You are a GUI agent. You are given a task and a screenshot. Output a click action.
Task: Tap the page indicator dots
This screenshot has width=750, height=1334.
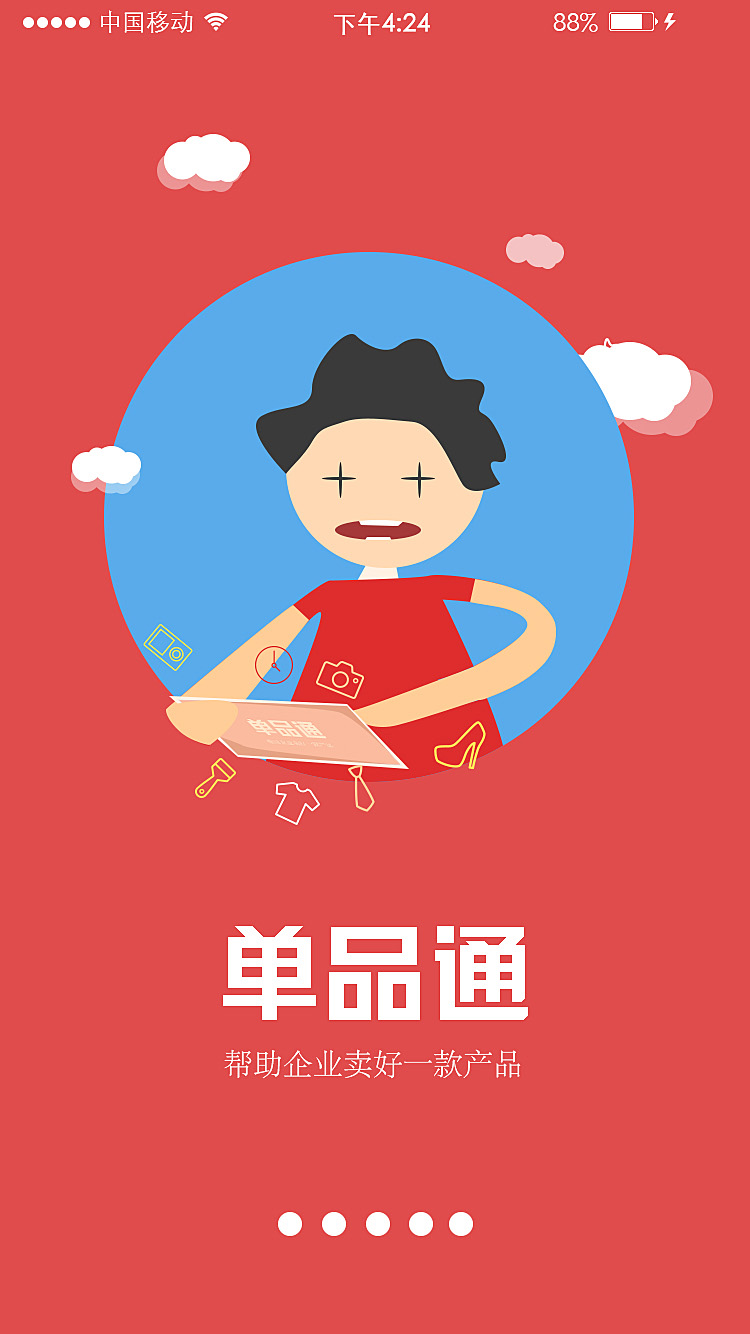click(x=376, y=1224)
